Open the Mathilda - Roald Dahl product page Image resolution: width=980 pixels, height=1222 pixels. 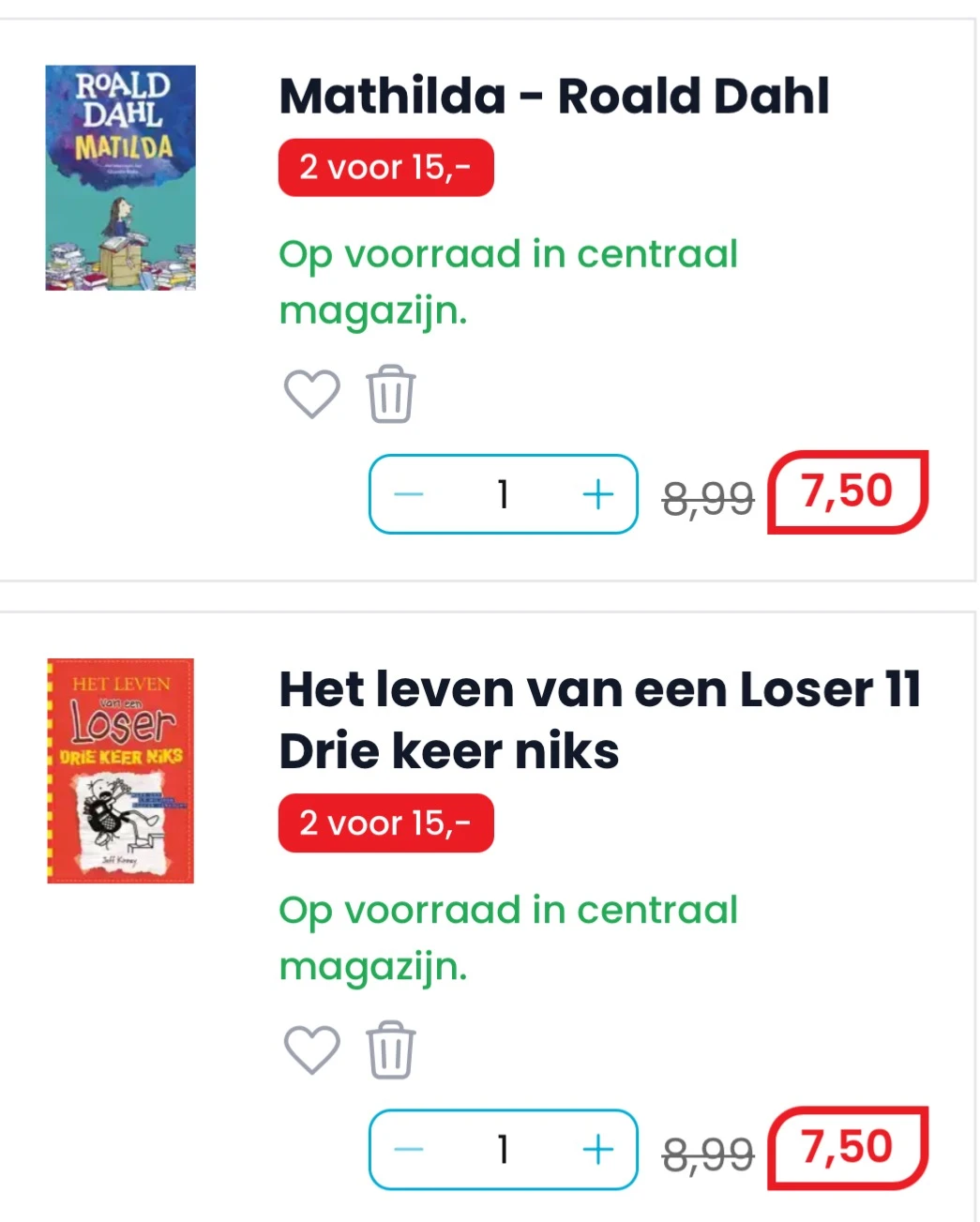tap(554, 95)
